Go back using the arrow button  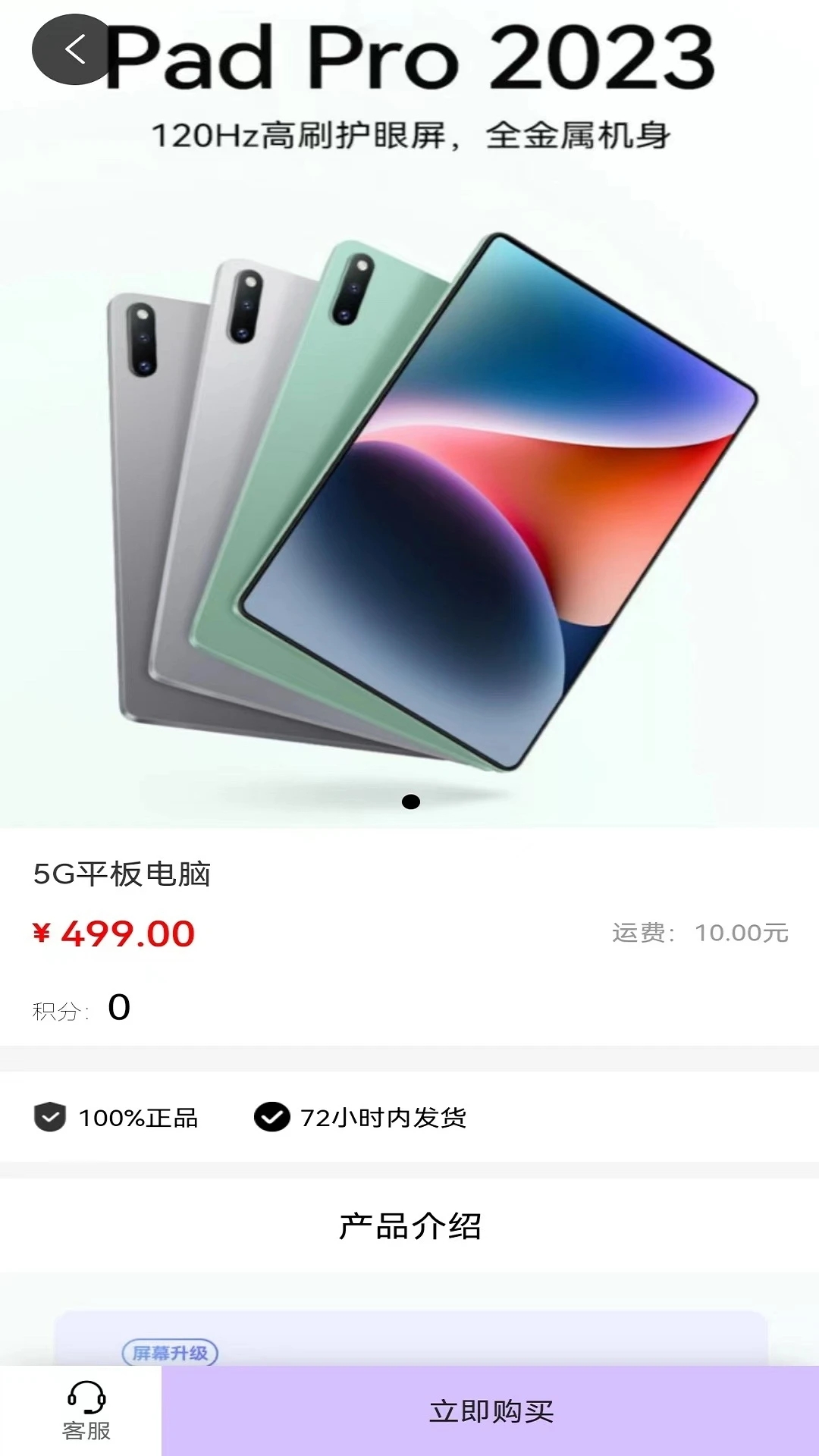click(74, 50)
